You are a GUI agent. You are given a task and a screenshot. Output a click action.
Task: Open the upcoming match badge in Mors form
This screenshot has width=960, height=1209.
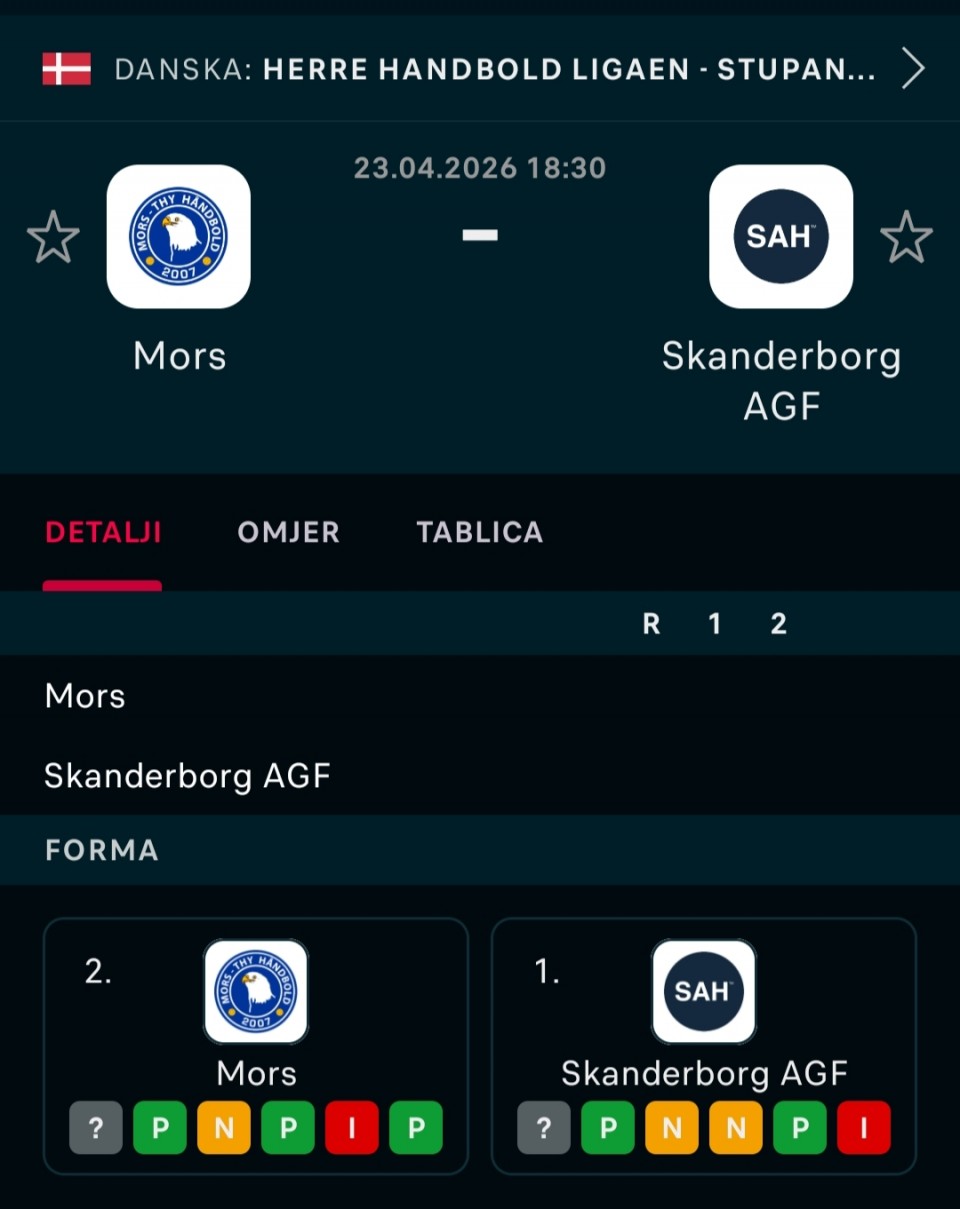(96, 1128)
